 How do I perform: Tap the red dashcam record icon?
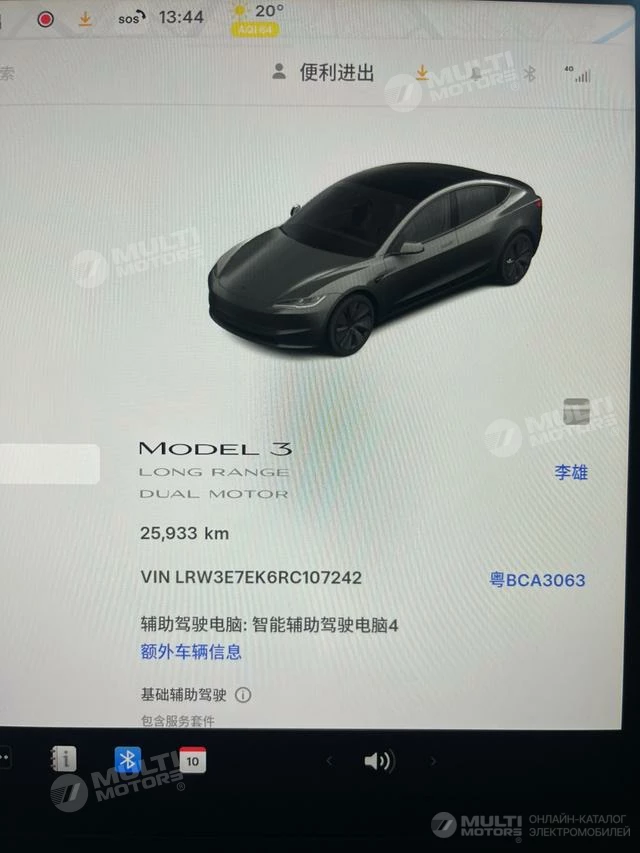point(45,18)
